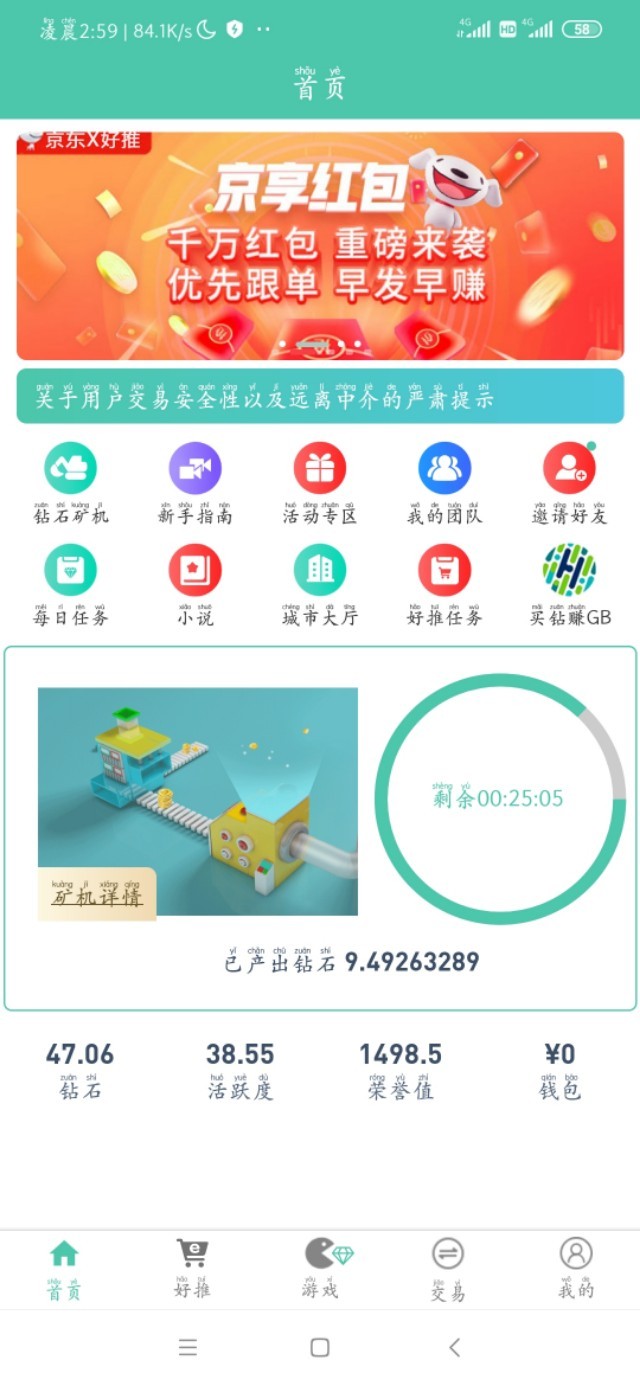The image size is (640, 1386).
Task: Switch to the 游戏 tab
Action: (x=322, y=1266)
